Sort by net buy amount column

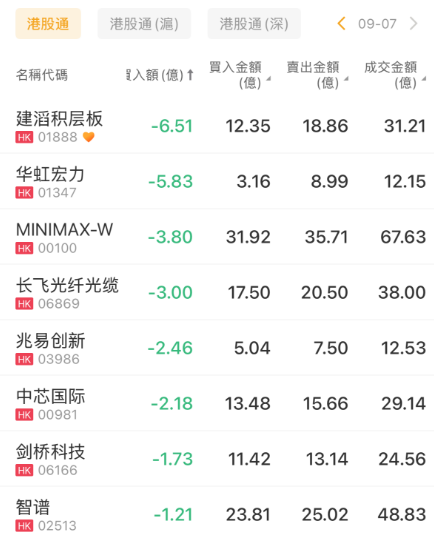click(160, 75)
